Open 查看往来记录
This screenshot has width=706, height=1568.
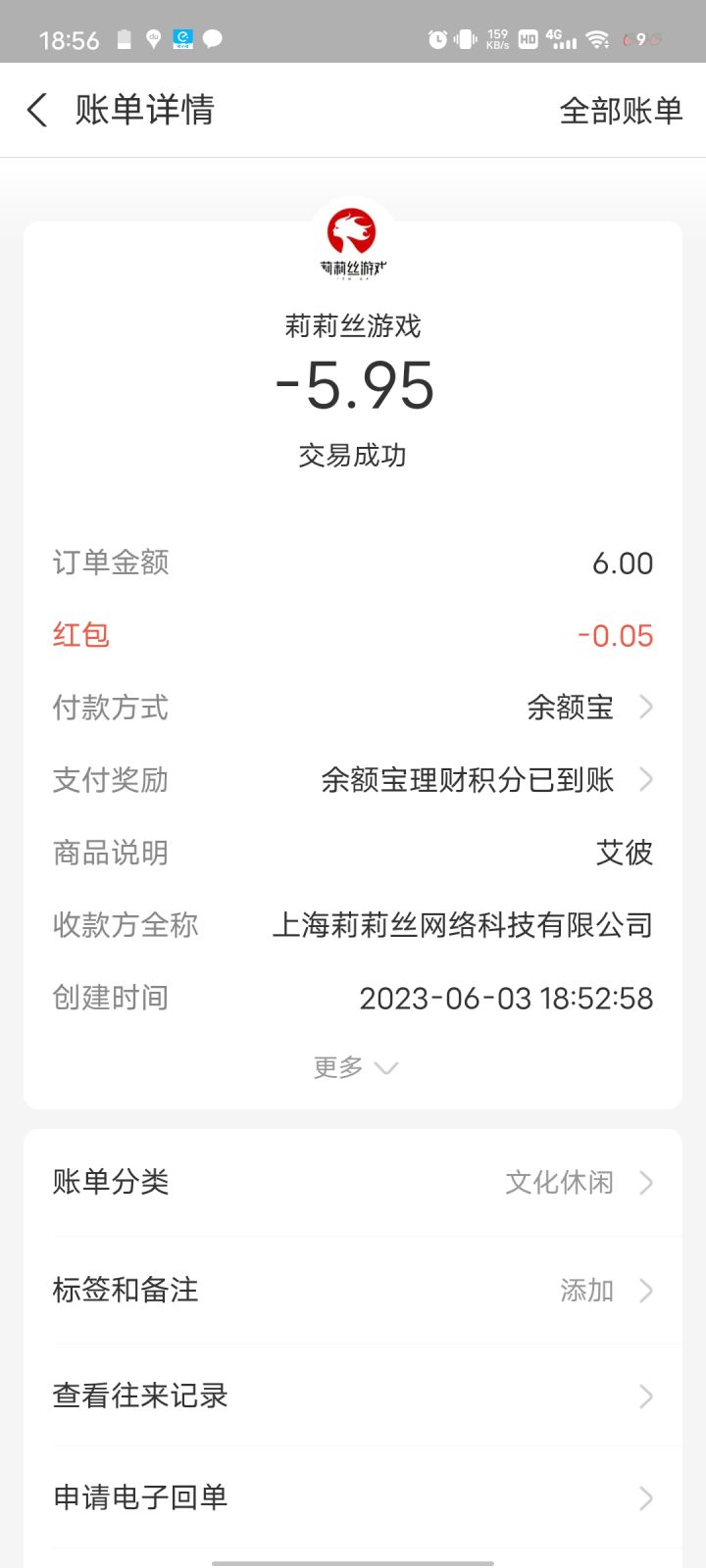click(353, 1396)
